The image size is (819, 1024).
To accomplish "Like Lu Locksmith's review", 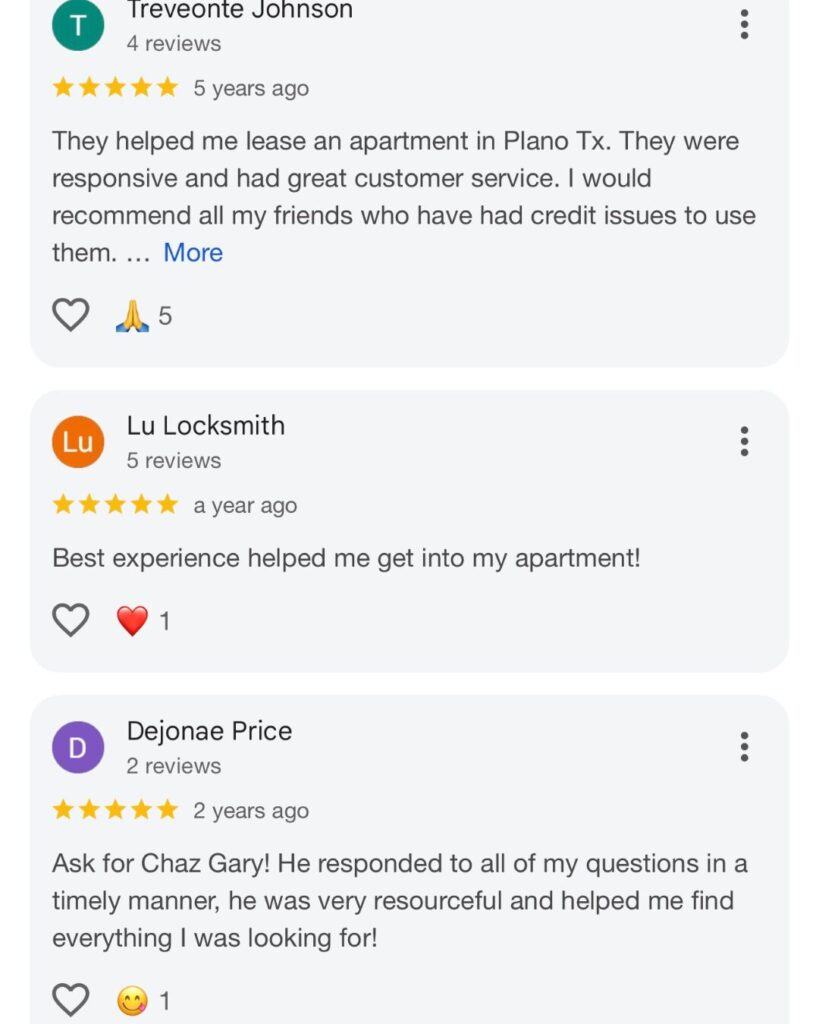I will (71, 620).
